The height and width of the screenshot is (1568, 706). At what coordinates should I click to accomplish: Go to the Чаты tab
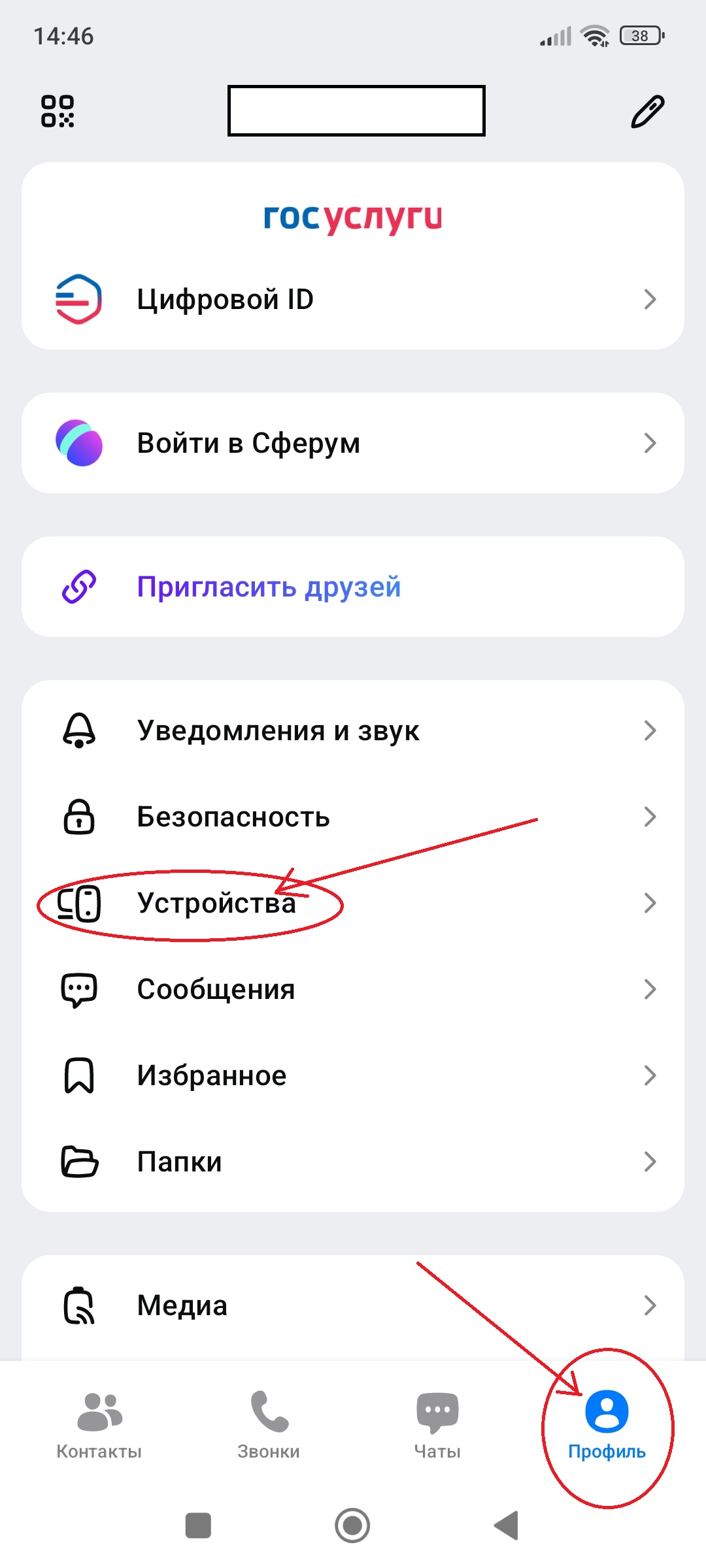point(437,1426)
